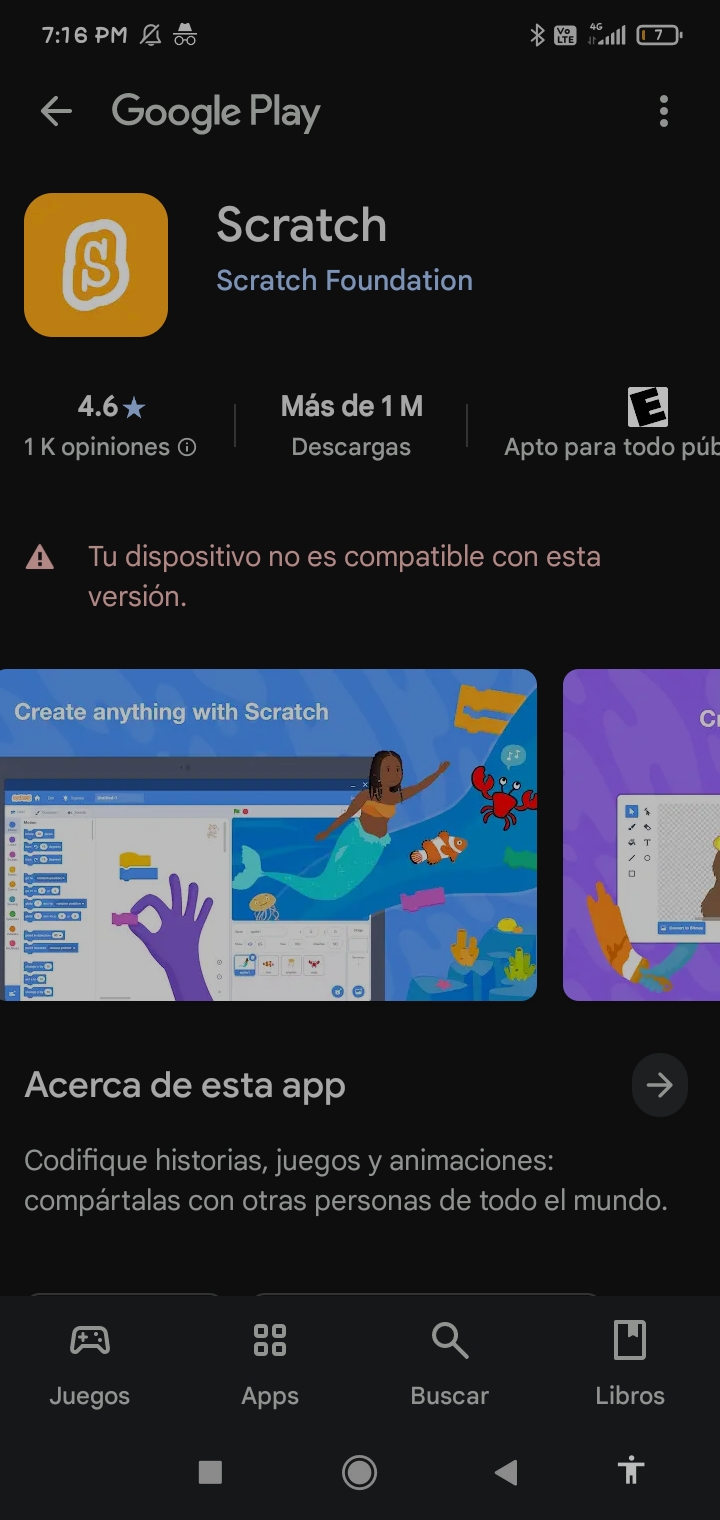Open the three-dot overflow menu
The height and width of the screenshot is (1520, 720).
coord(664,112)
